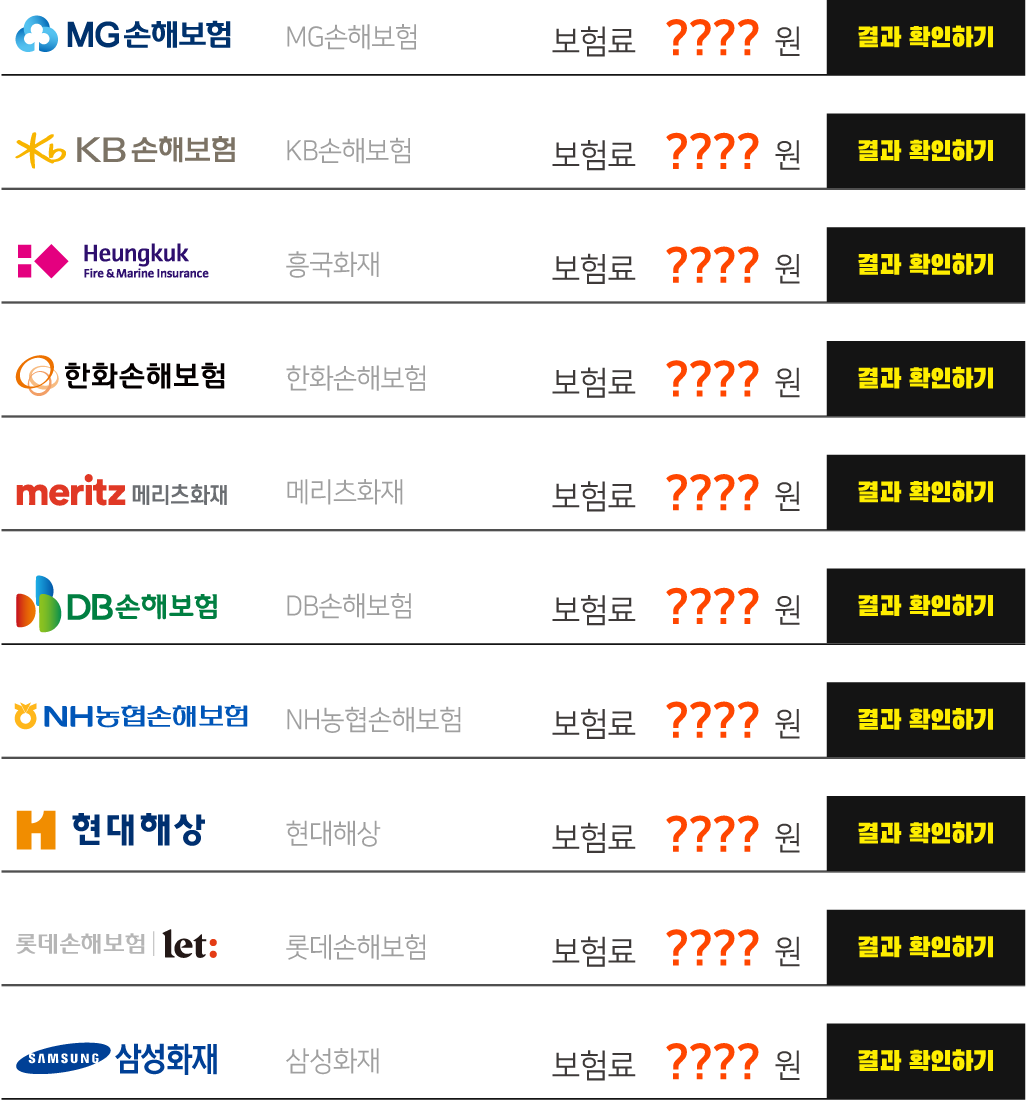
Task: Open the 한화손해보험 결과 확인하기 button
Action: click(x=925, y=378)
